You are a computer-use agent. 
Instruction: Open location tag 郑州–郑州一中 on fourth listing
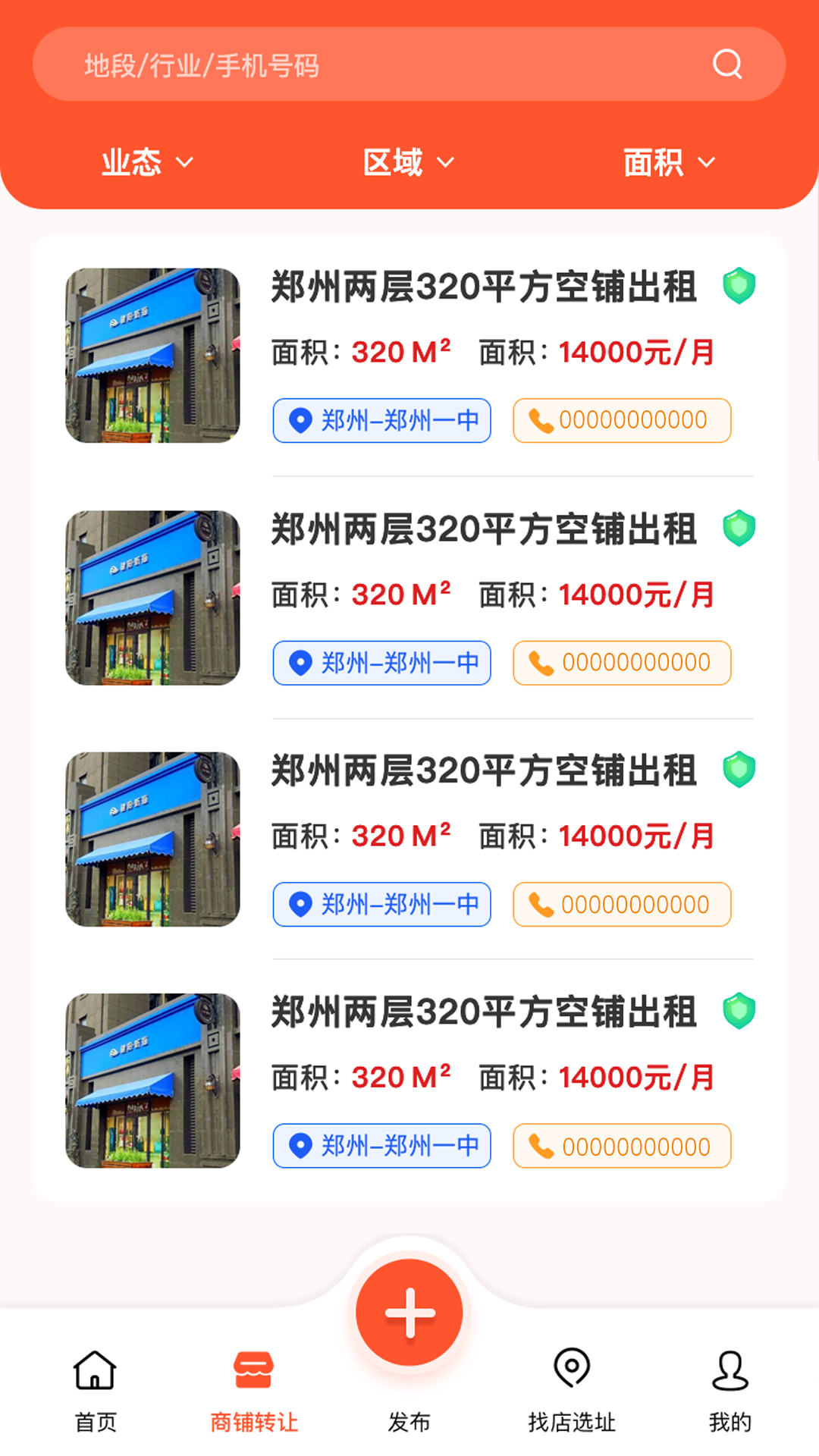[381, 1146]
